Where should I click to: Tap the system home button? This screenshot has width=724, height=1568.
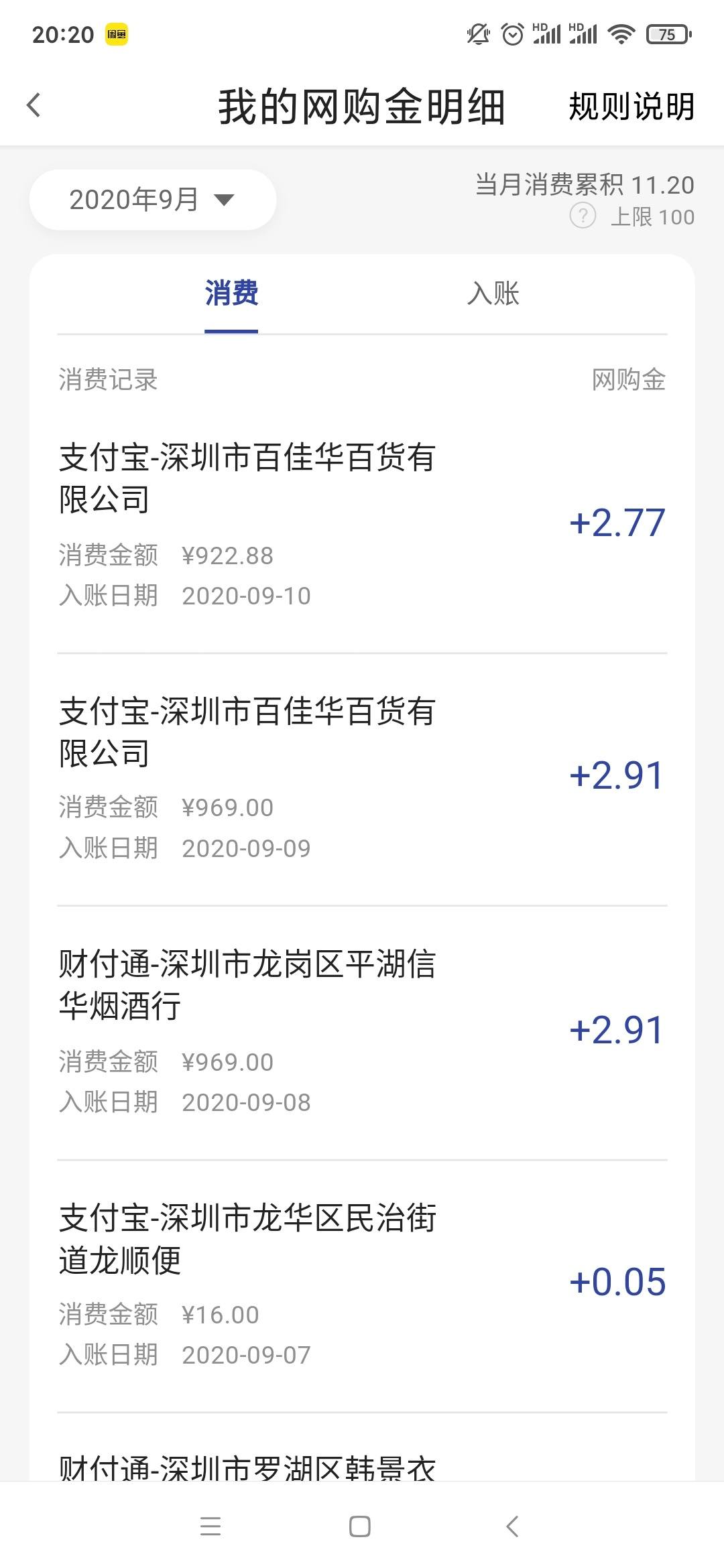pos(360,1526)
